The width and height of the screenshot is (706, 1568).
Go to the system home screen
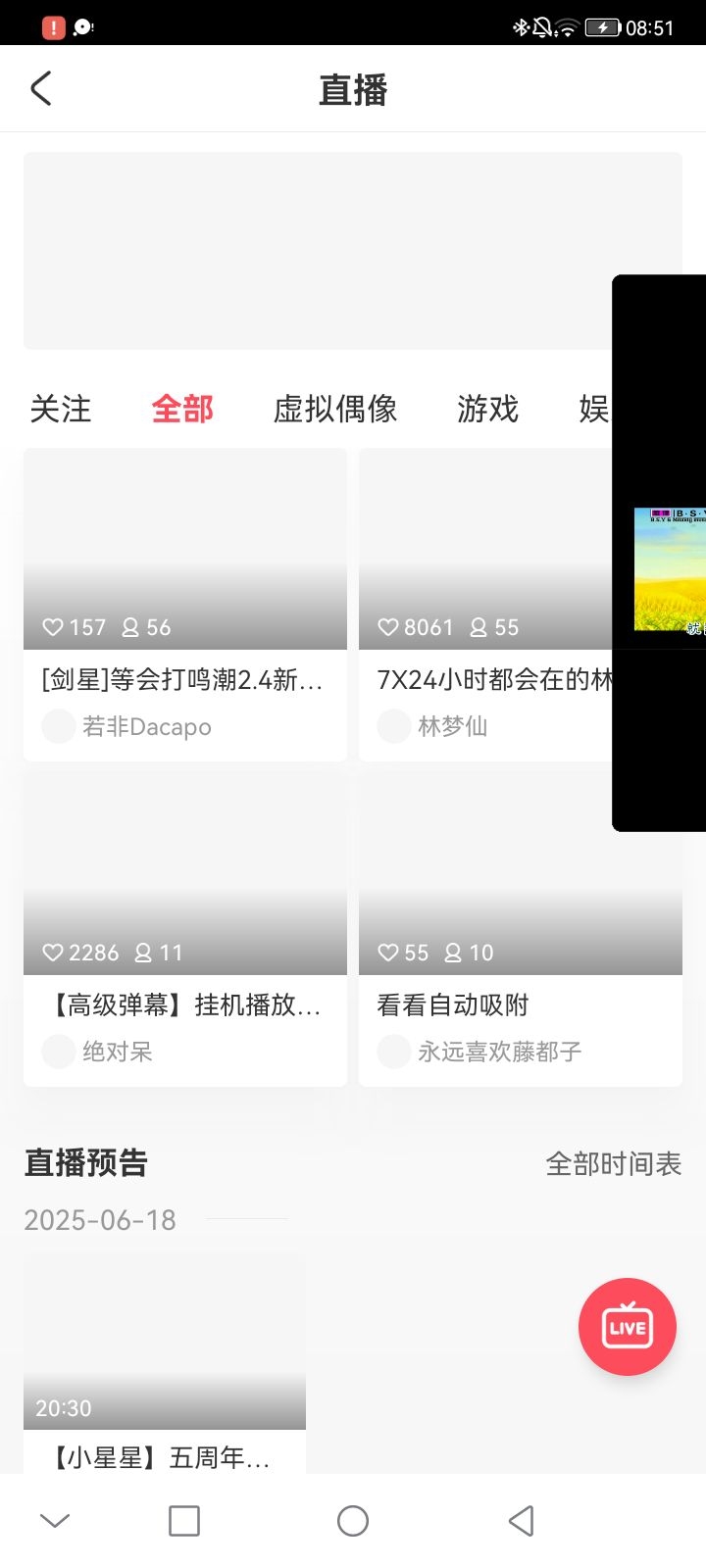click(353, 1521)
